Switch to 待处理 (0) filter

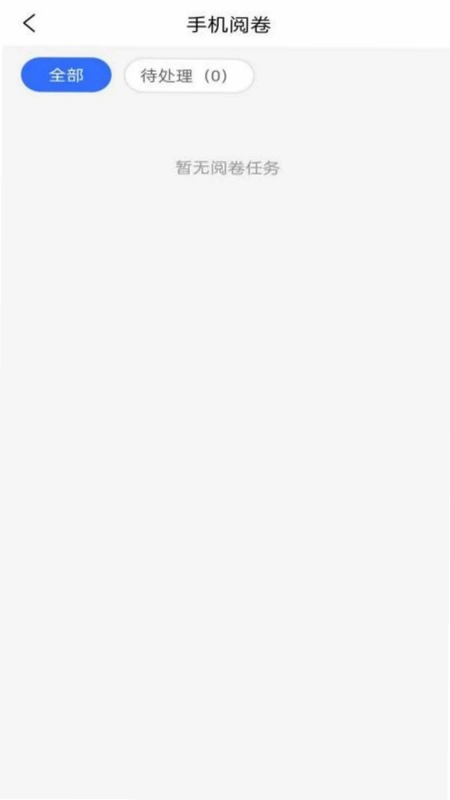coord(189,76)
